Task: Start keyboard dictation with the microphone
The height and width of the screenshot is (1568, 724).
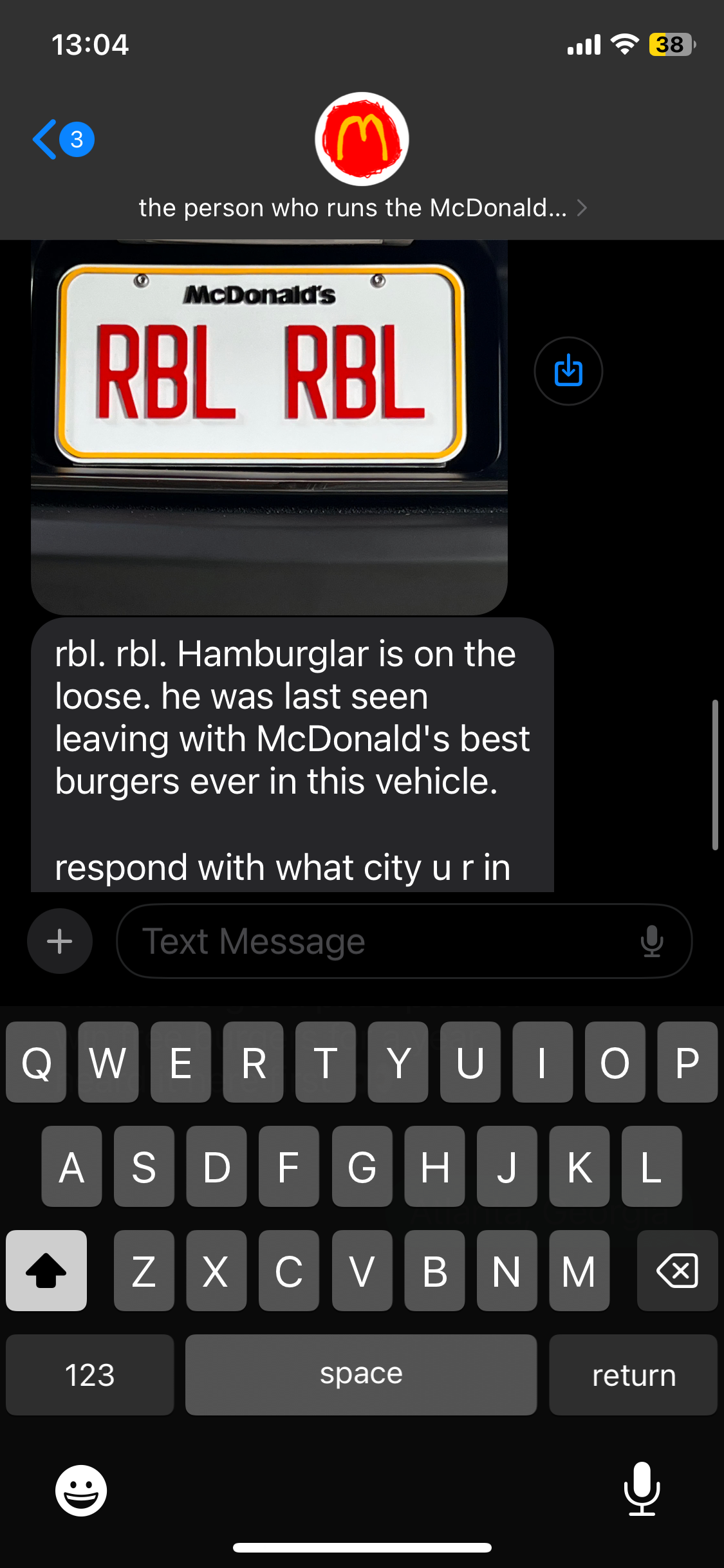Action: tap(642, 1489)
